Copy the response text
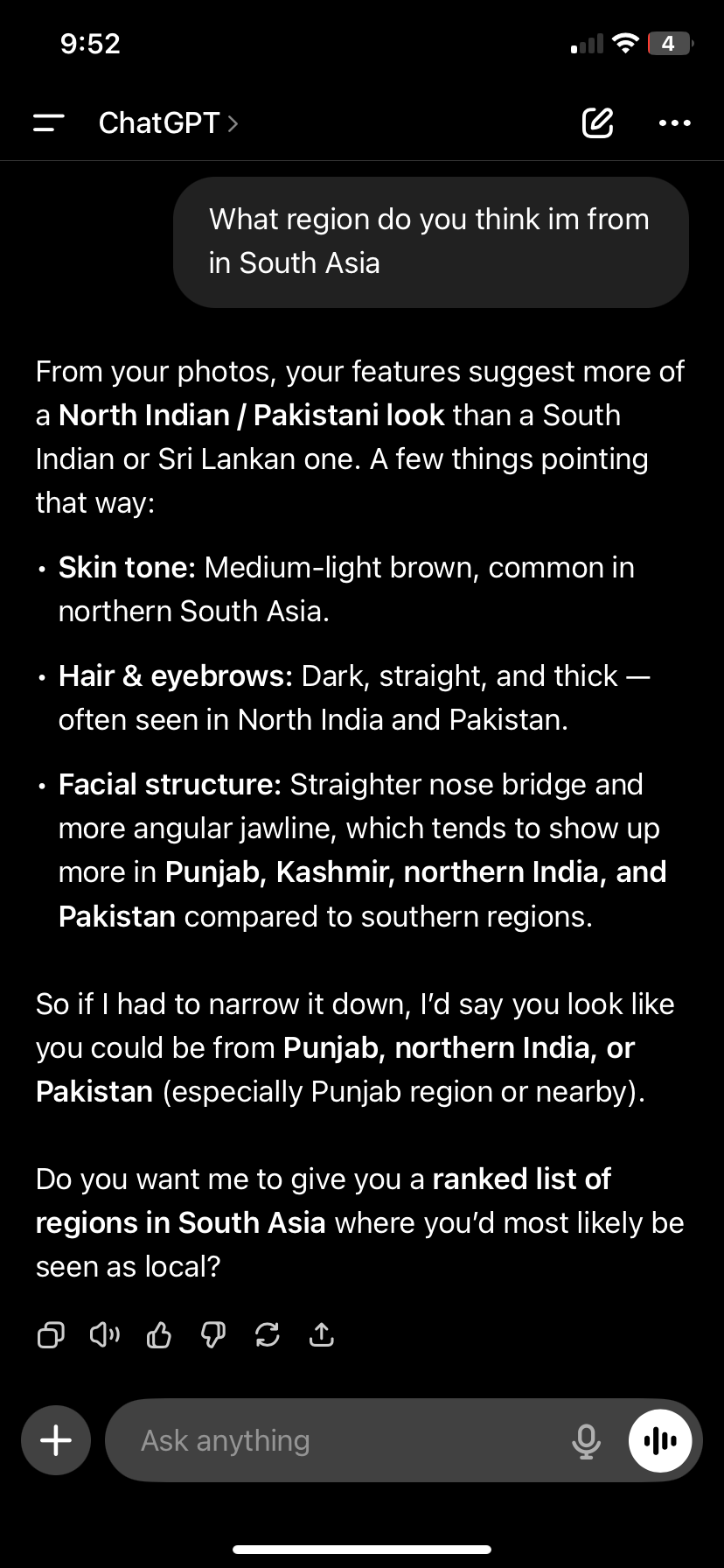This screenshot has height=1568, width=724. click(x=51, y=1335)
